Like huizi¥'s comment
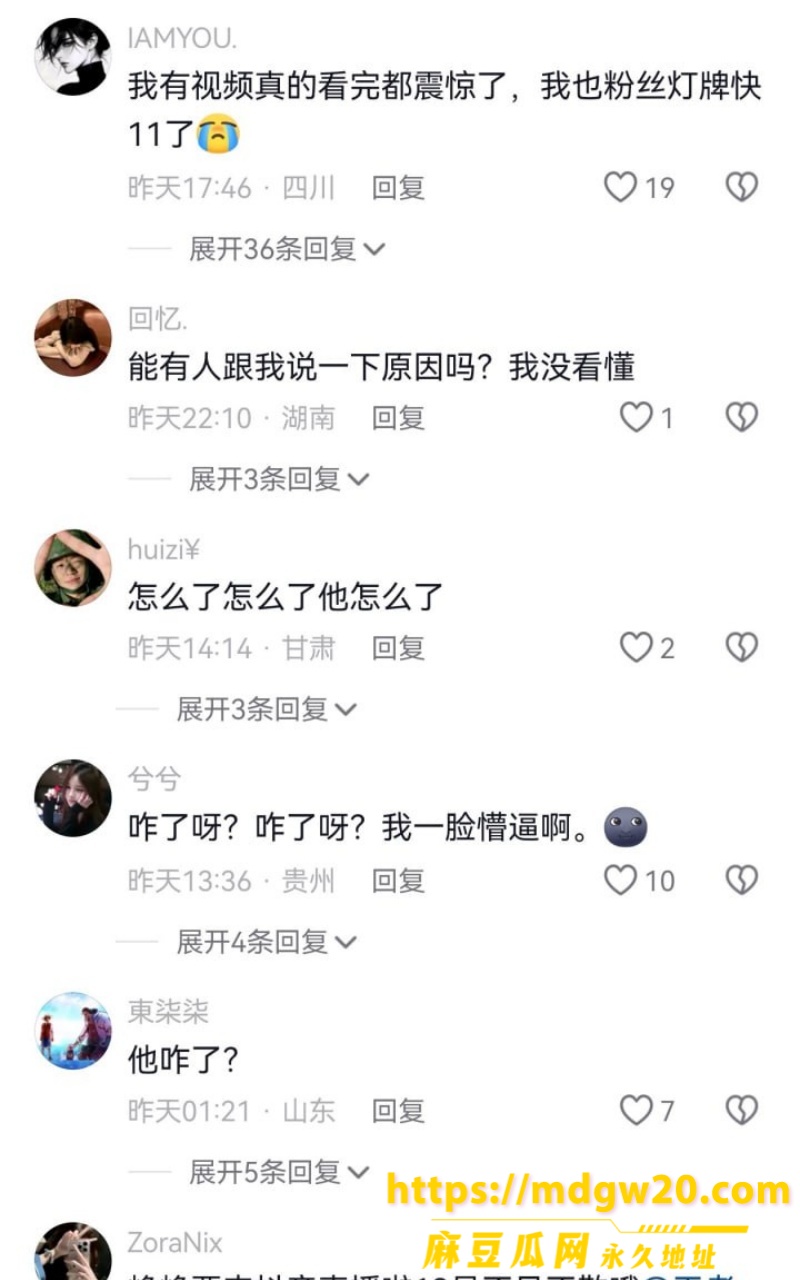 click(x=636, y=648)
